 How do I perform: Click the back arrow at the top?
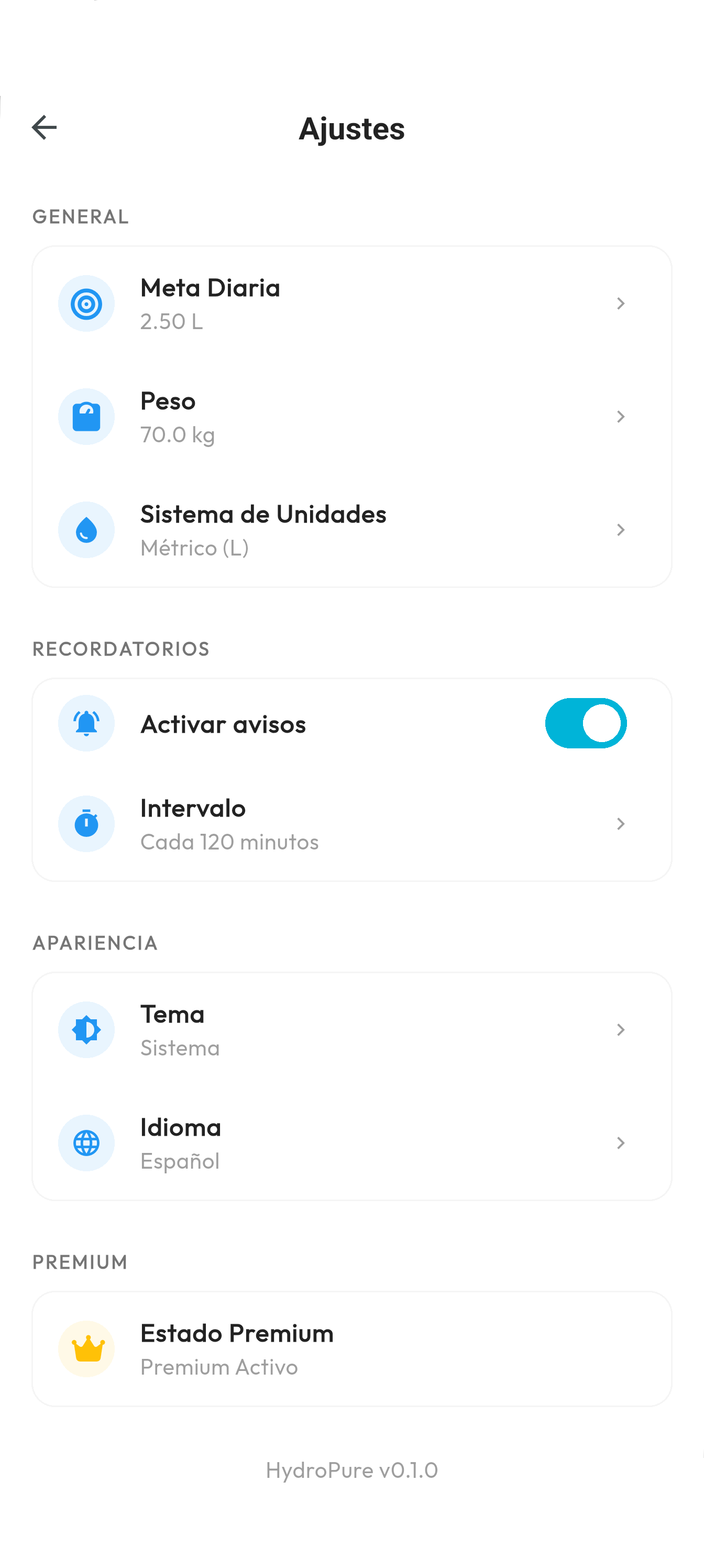44,128
